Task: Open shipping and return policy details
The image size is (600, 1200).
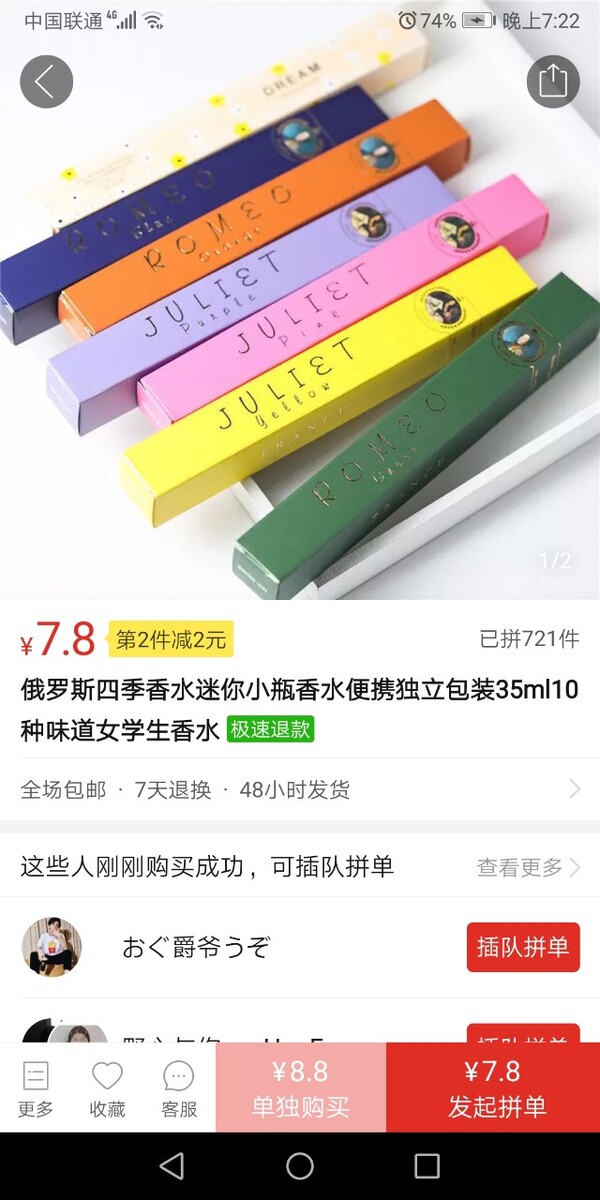Action: click(x=300, y=790)
